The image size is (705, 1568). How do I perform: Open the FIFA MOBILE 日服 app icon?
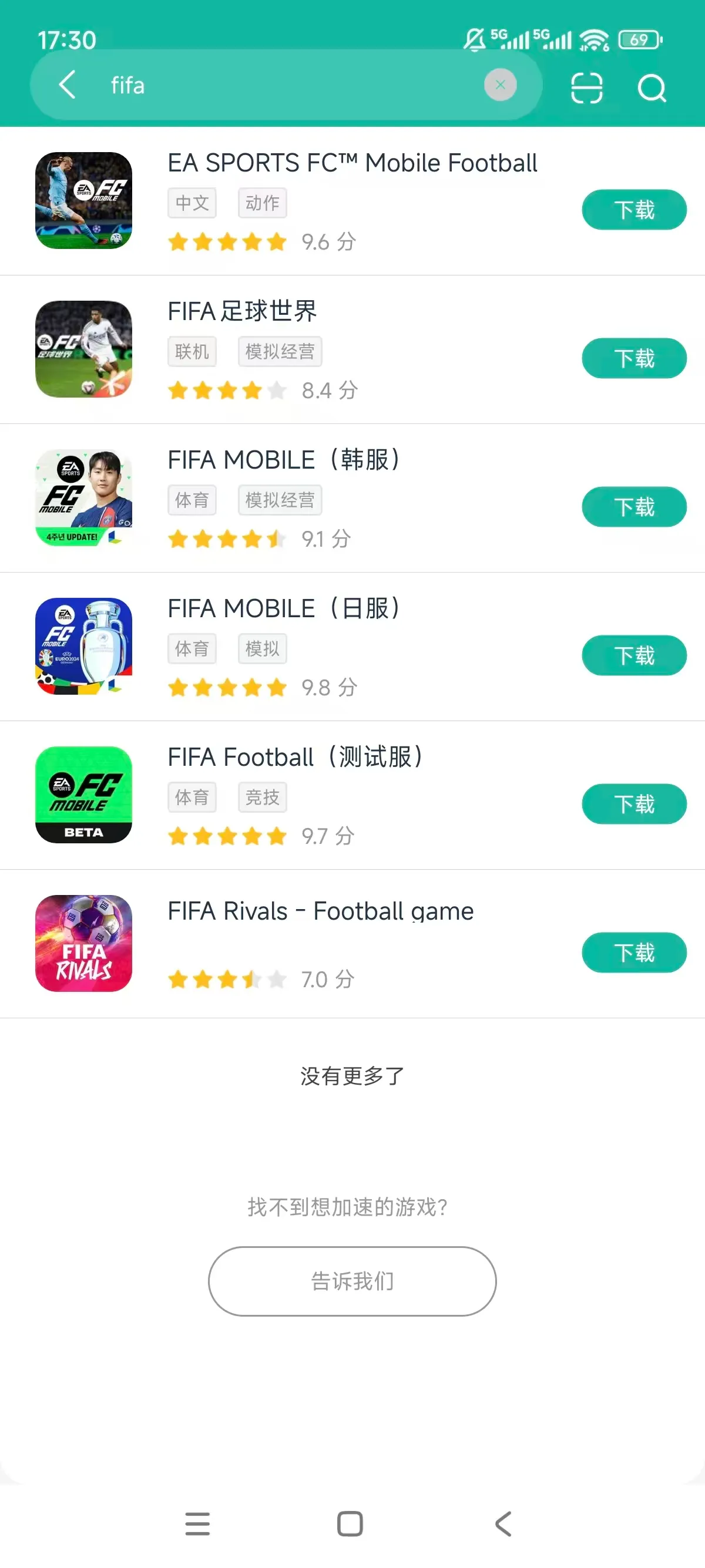[x=84, y=647]
